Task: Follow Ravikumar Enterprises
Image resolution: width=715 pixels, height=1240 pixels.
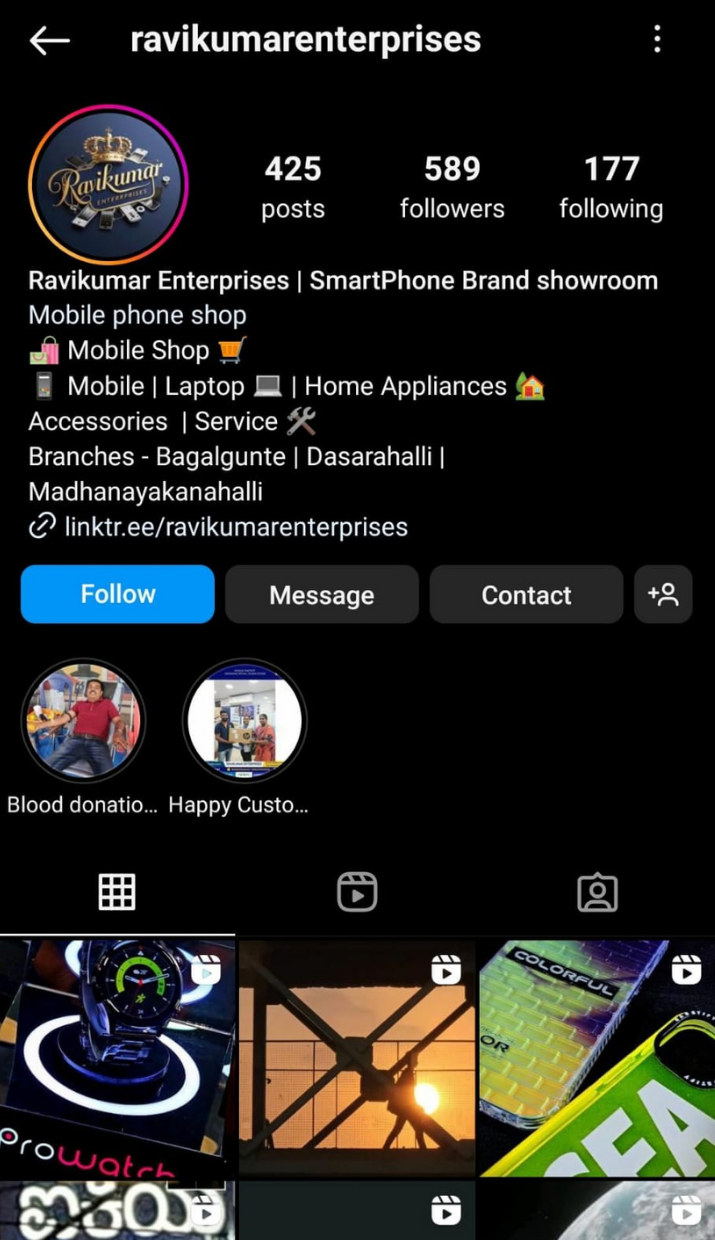Action: (x=118, y=594)
